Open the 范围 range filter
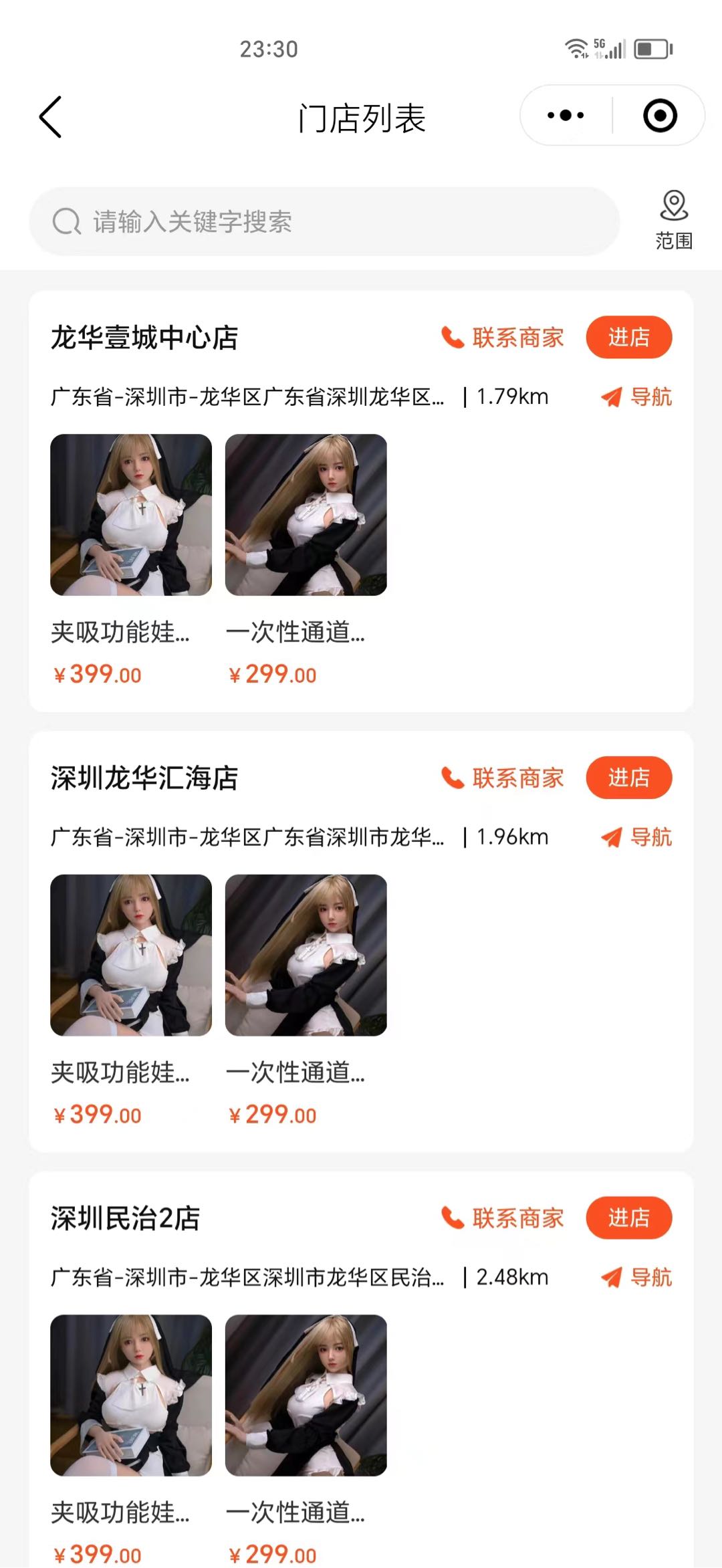Image resolution: width=722 pixels, height=1568 pixels. tap(673, 220)
